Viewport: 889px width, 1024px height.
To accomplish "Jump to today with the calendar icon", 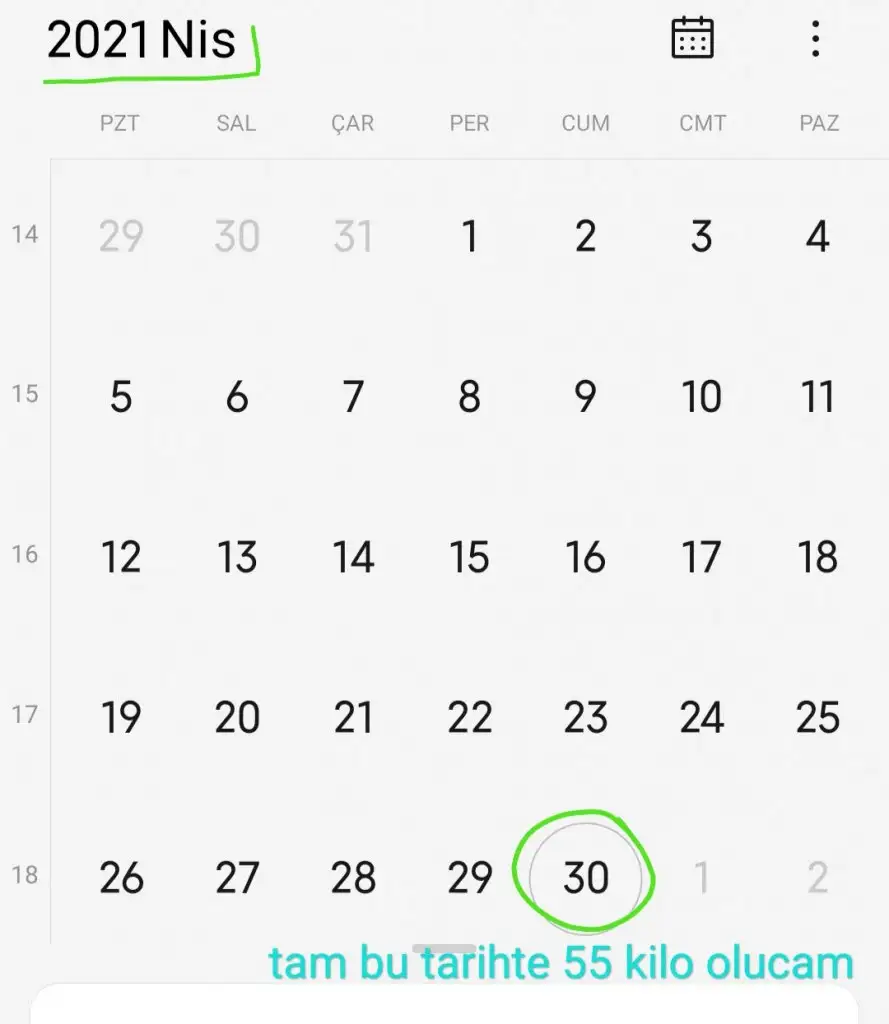I will coord(691,39).
